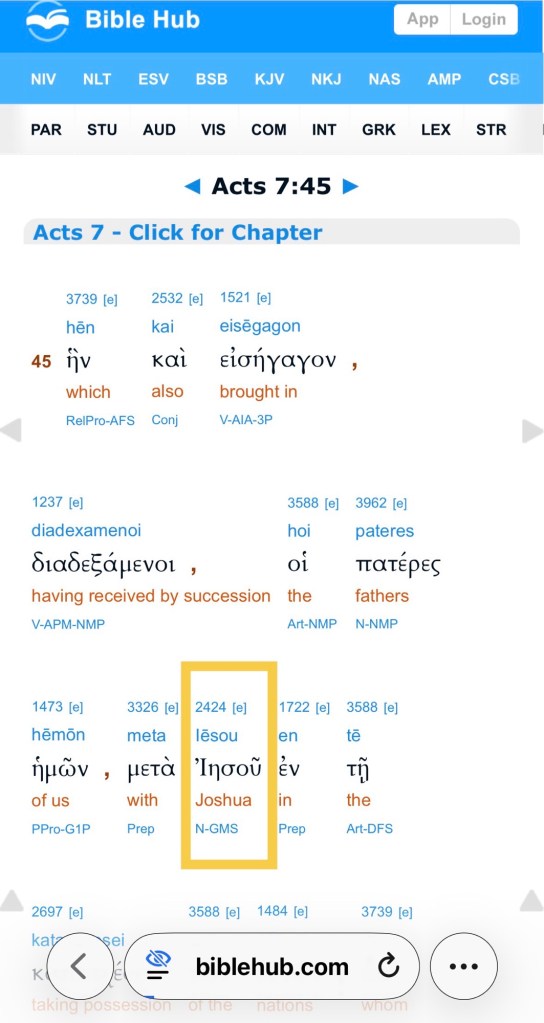Open Acts 7 - Click for Chapter
This screenshot has height=1023, width=544.
(177, 232)
